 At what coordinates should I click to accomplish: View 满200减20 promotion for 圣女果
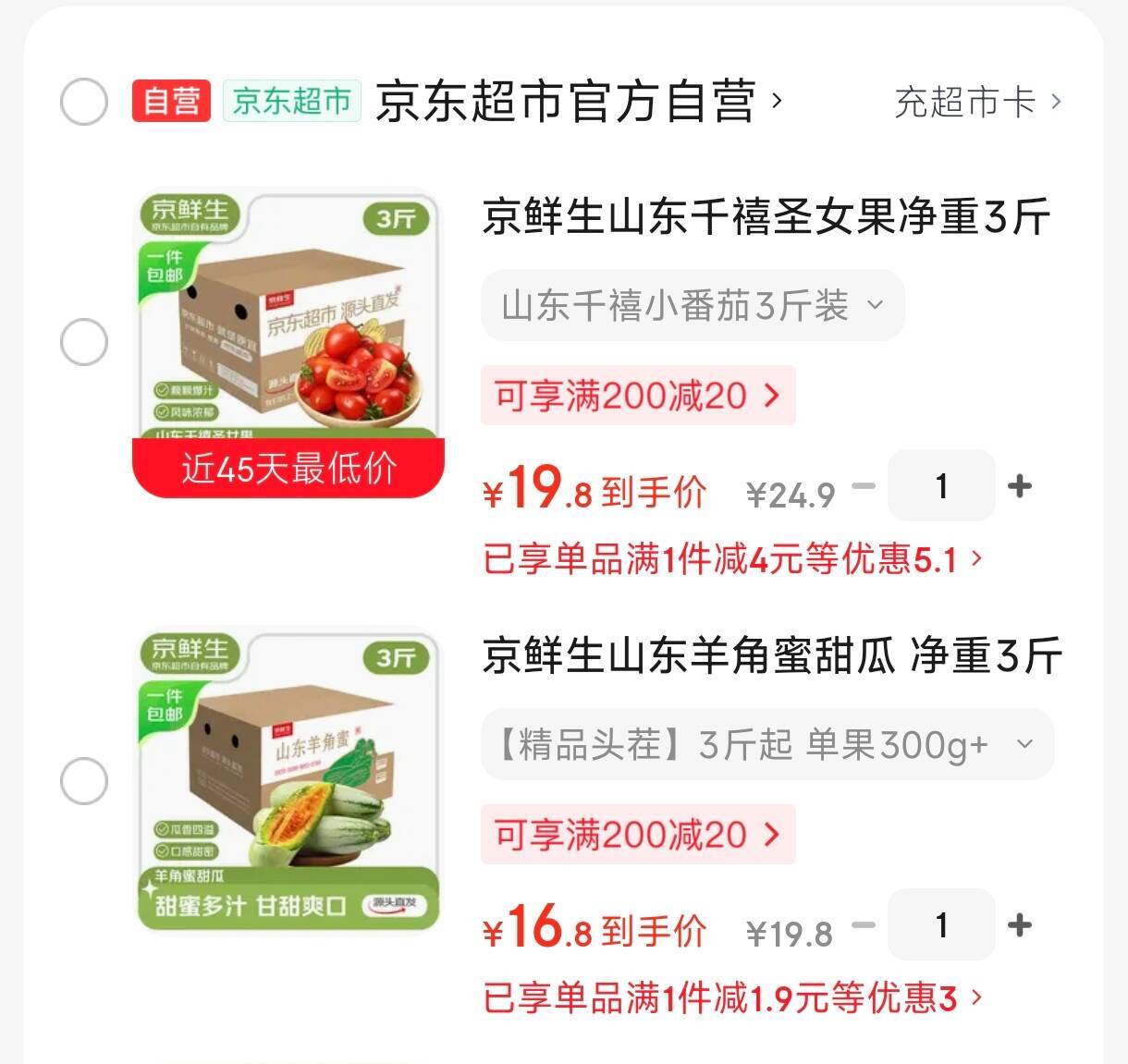pos(637,396)
